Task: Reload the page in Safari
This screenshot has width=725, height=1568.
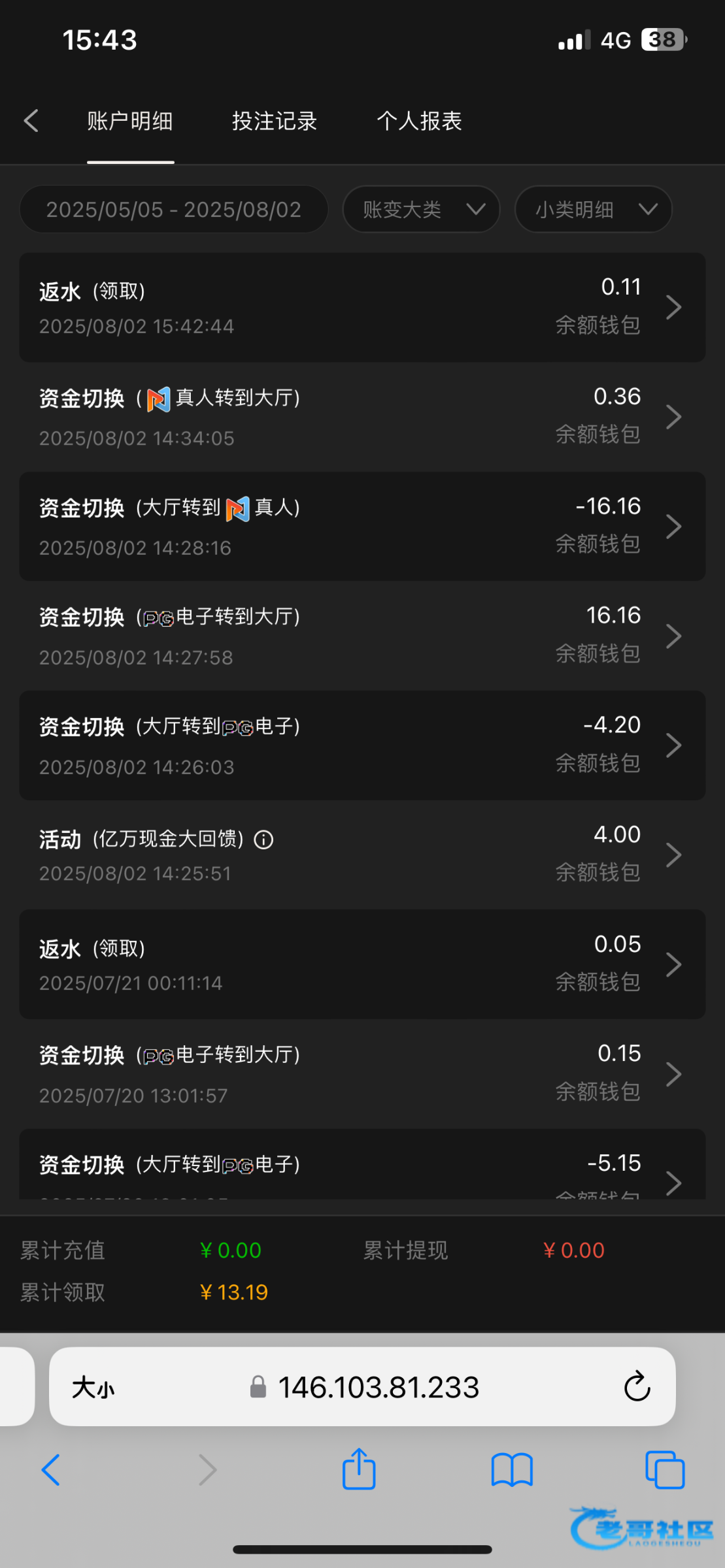Action: tap(637, 1386)
